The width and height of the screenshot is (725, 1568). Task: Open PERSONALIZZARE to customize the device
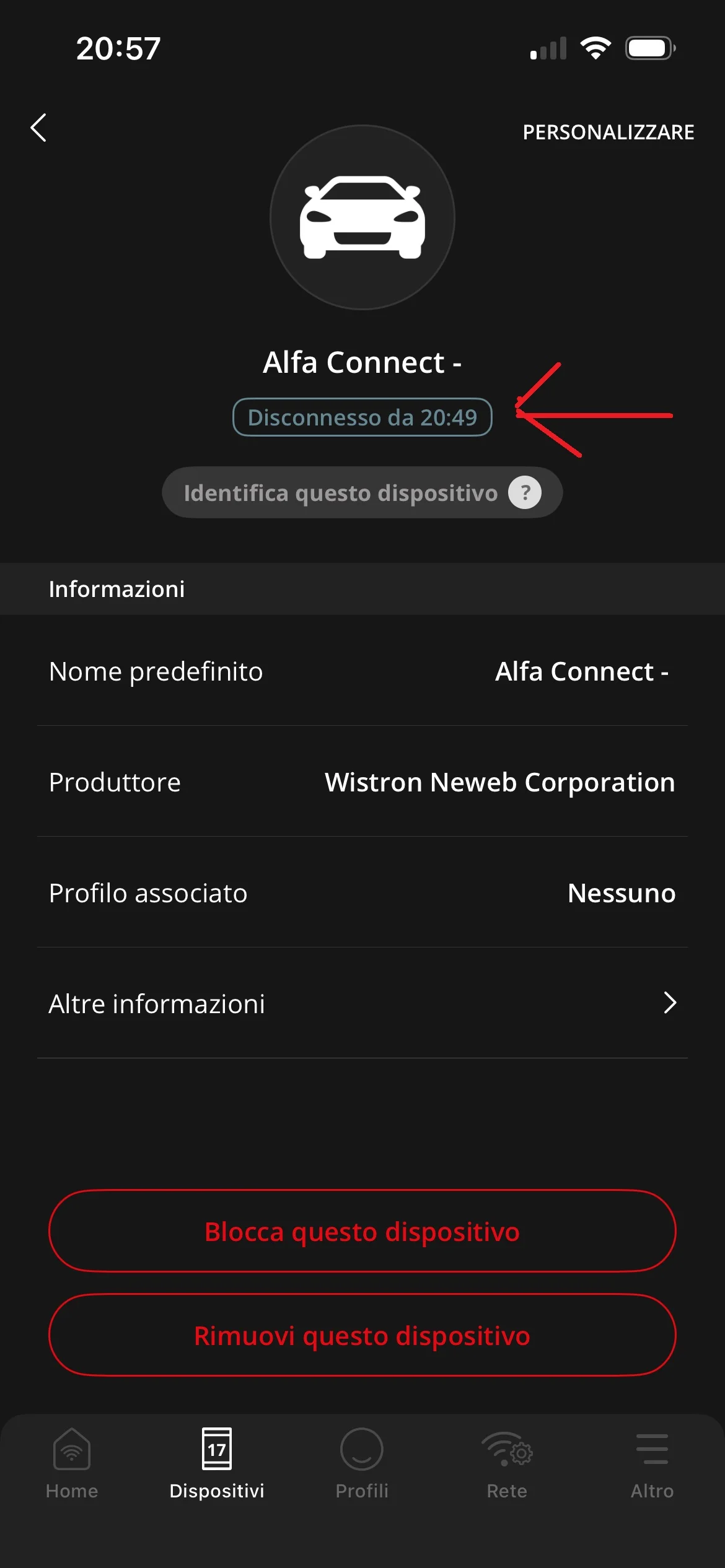coord(608,132)
